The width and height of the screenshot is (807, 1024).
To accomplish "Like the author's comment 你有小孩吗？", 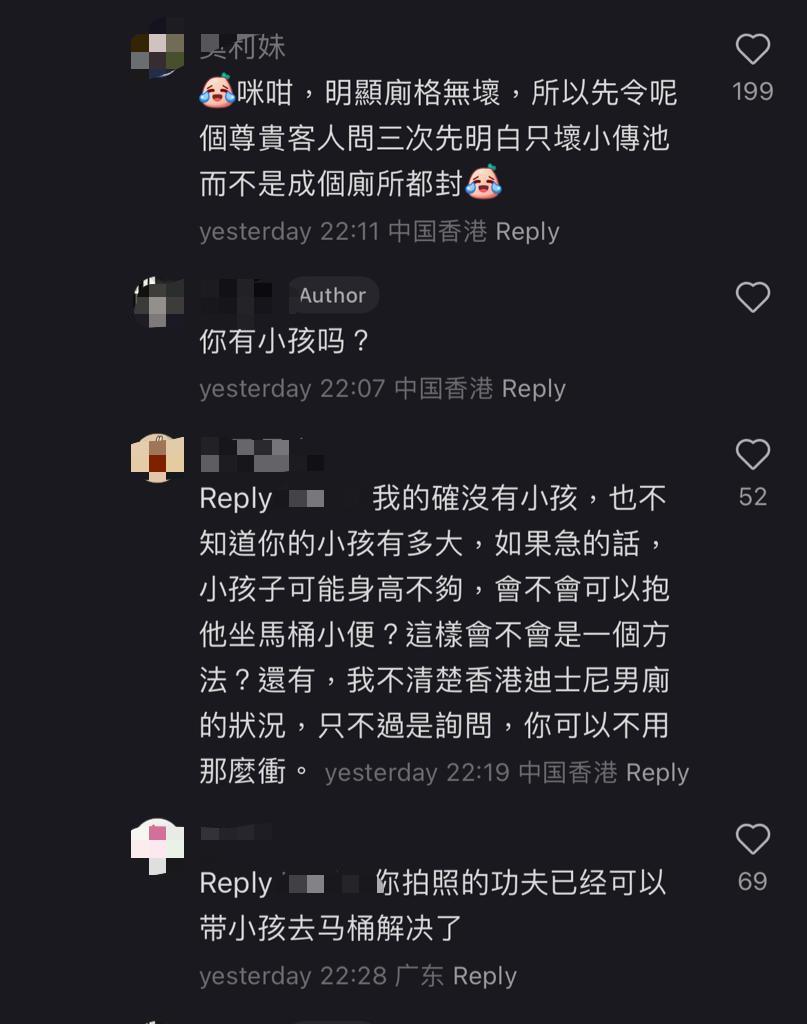I will click(752, 297).
